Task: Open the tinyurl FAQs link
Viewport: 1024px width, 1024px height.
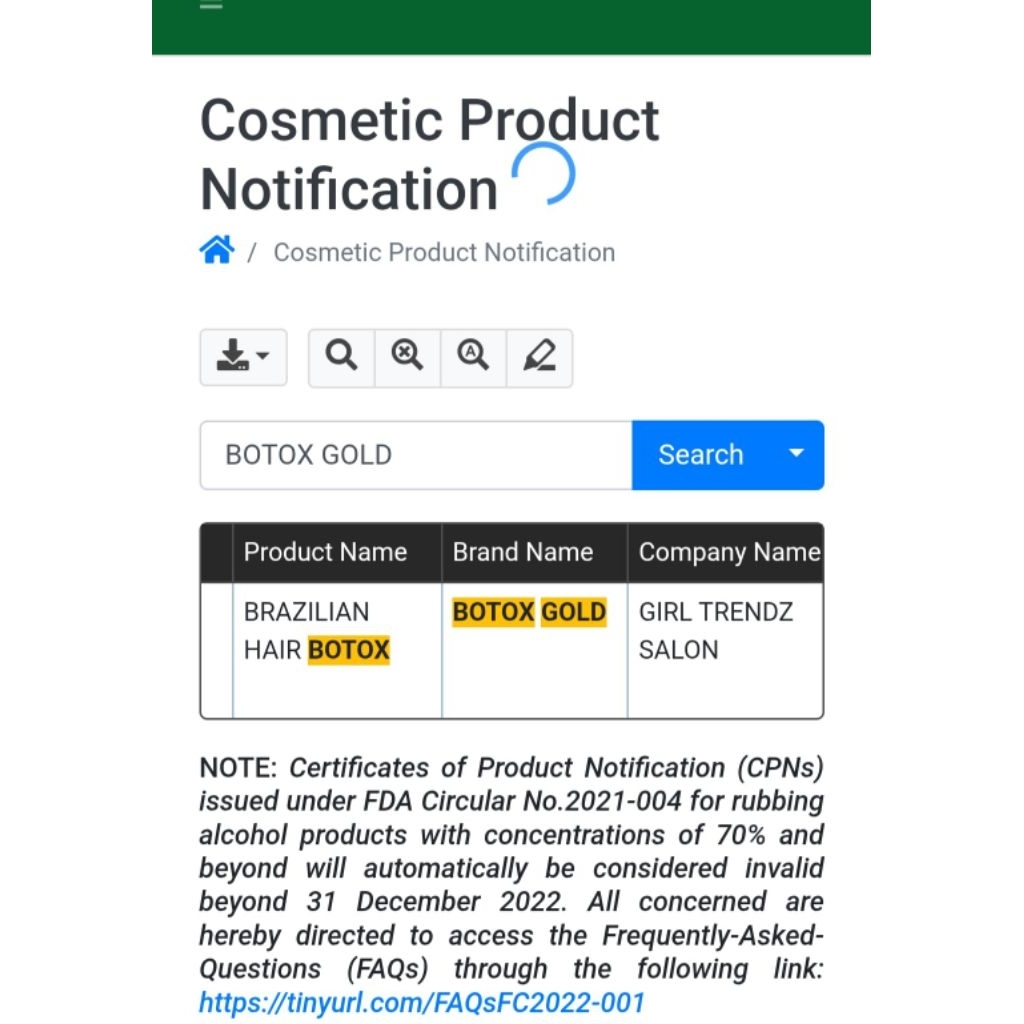Action: tap(422, 1002)
